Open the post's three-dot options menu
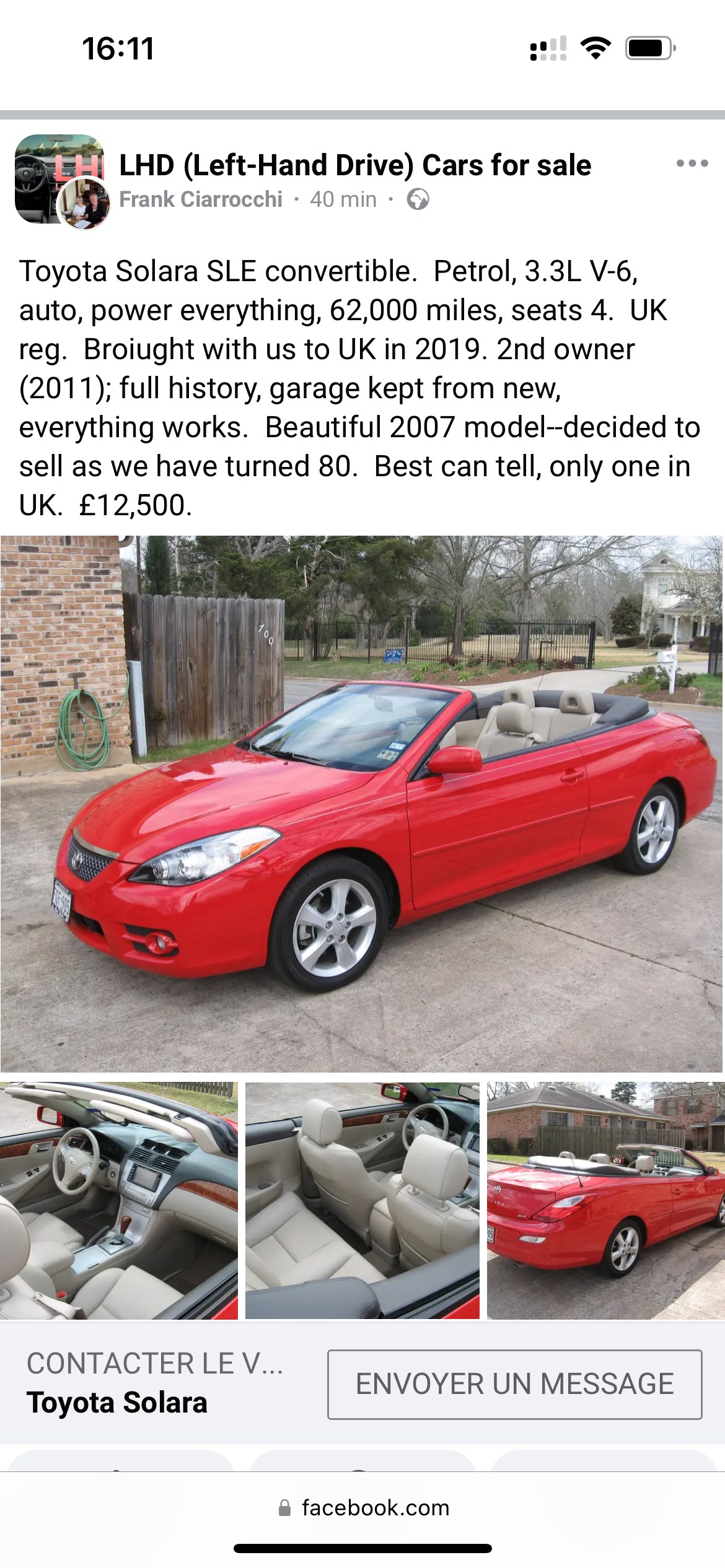 692,163
